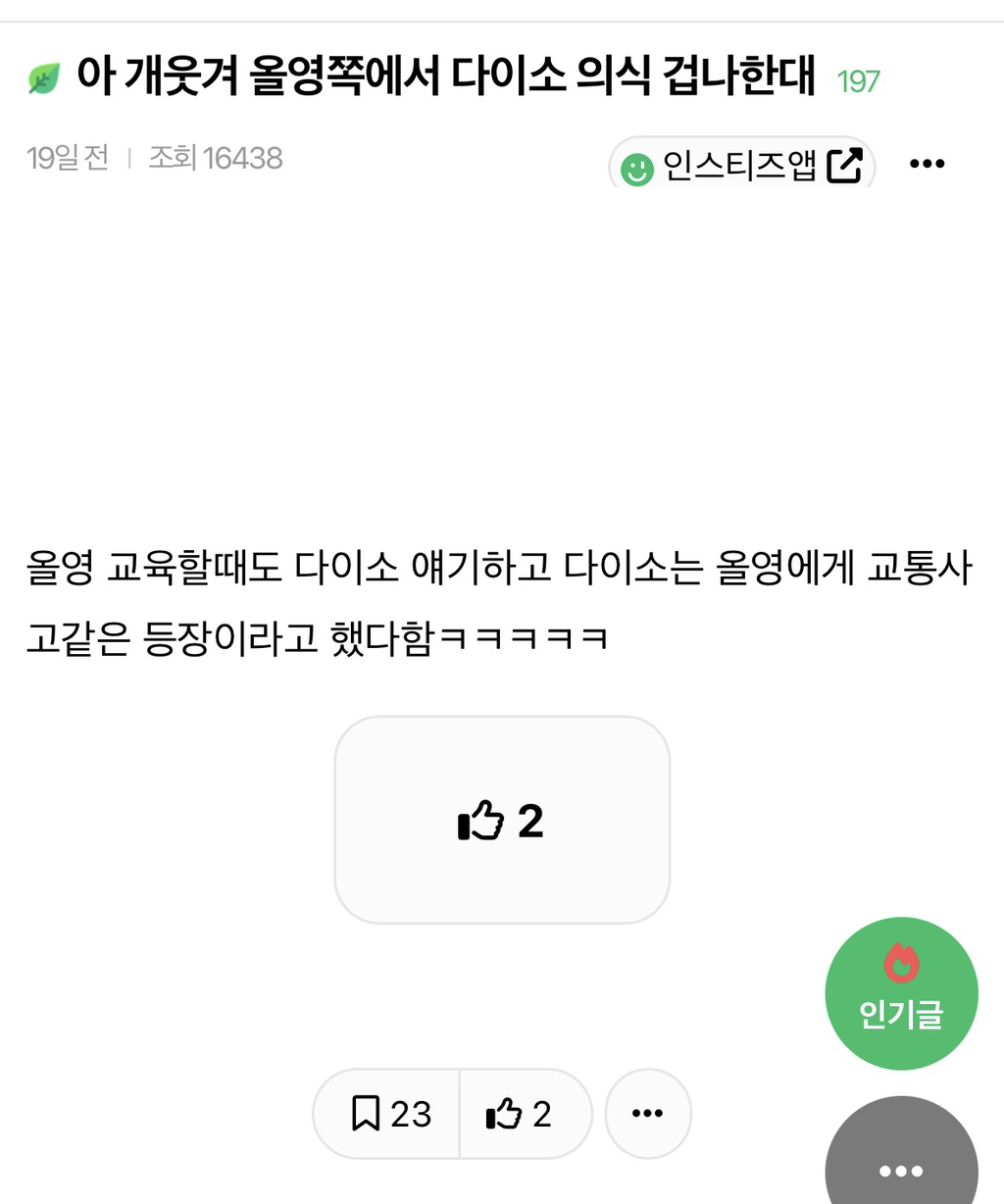Expand the gray floating more button
1004x1204 pixels.
pos(901,1167)
